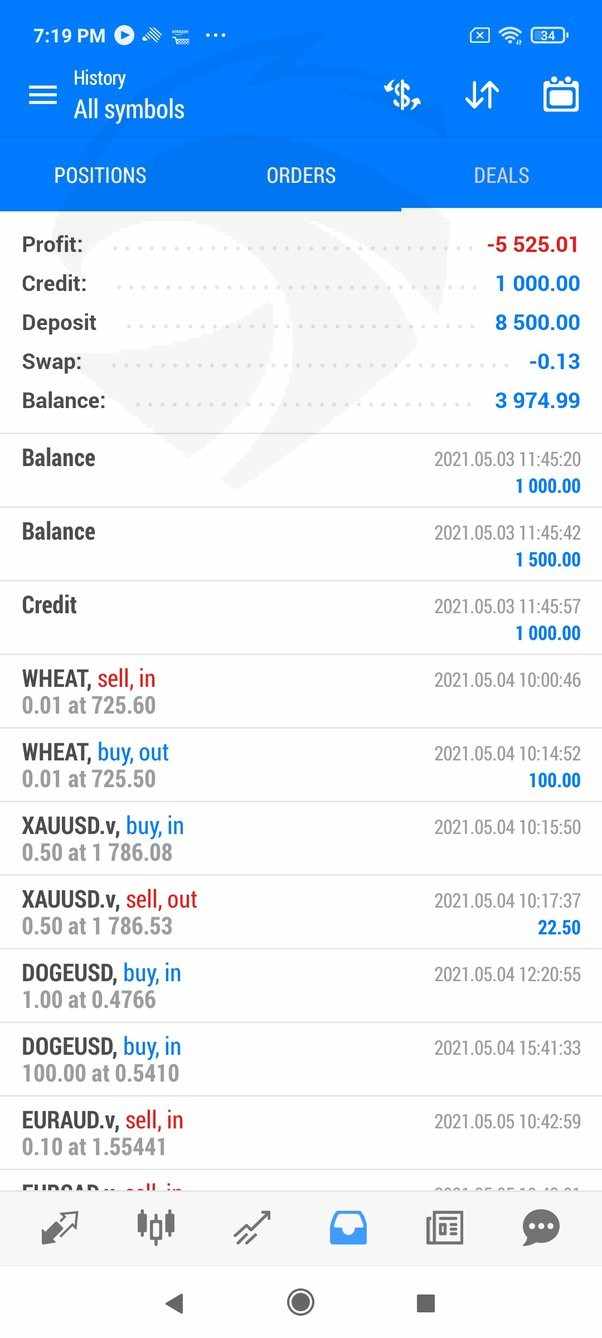Expand the EURAUD.v sell at 1.55441 deal
The width and height of the screenshot is (602, 1338).
click(300, 1133)
